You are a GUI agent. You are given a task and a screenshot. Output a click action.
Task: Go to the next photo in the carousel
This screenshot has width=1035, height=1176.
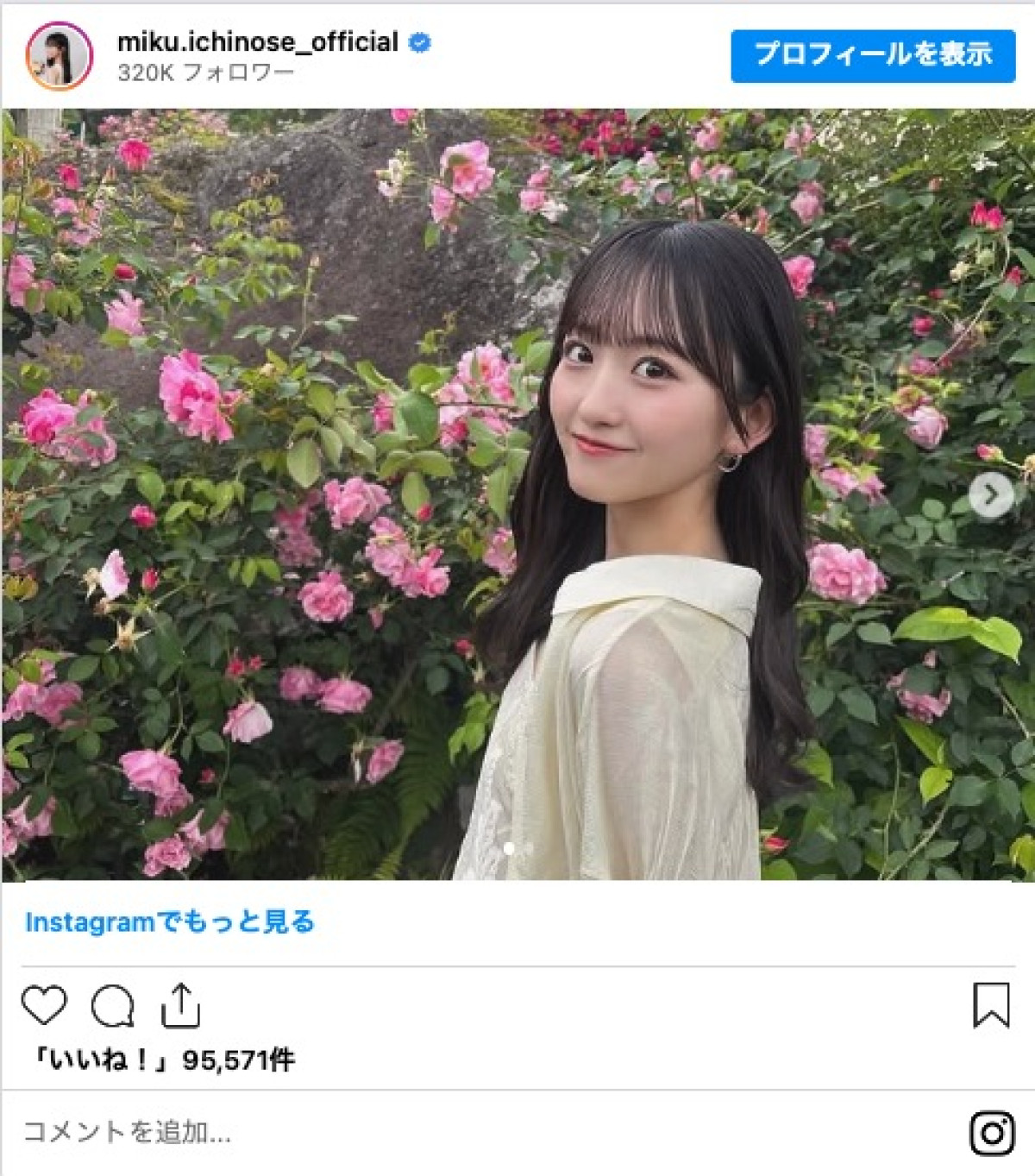tap(990, 495)
